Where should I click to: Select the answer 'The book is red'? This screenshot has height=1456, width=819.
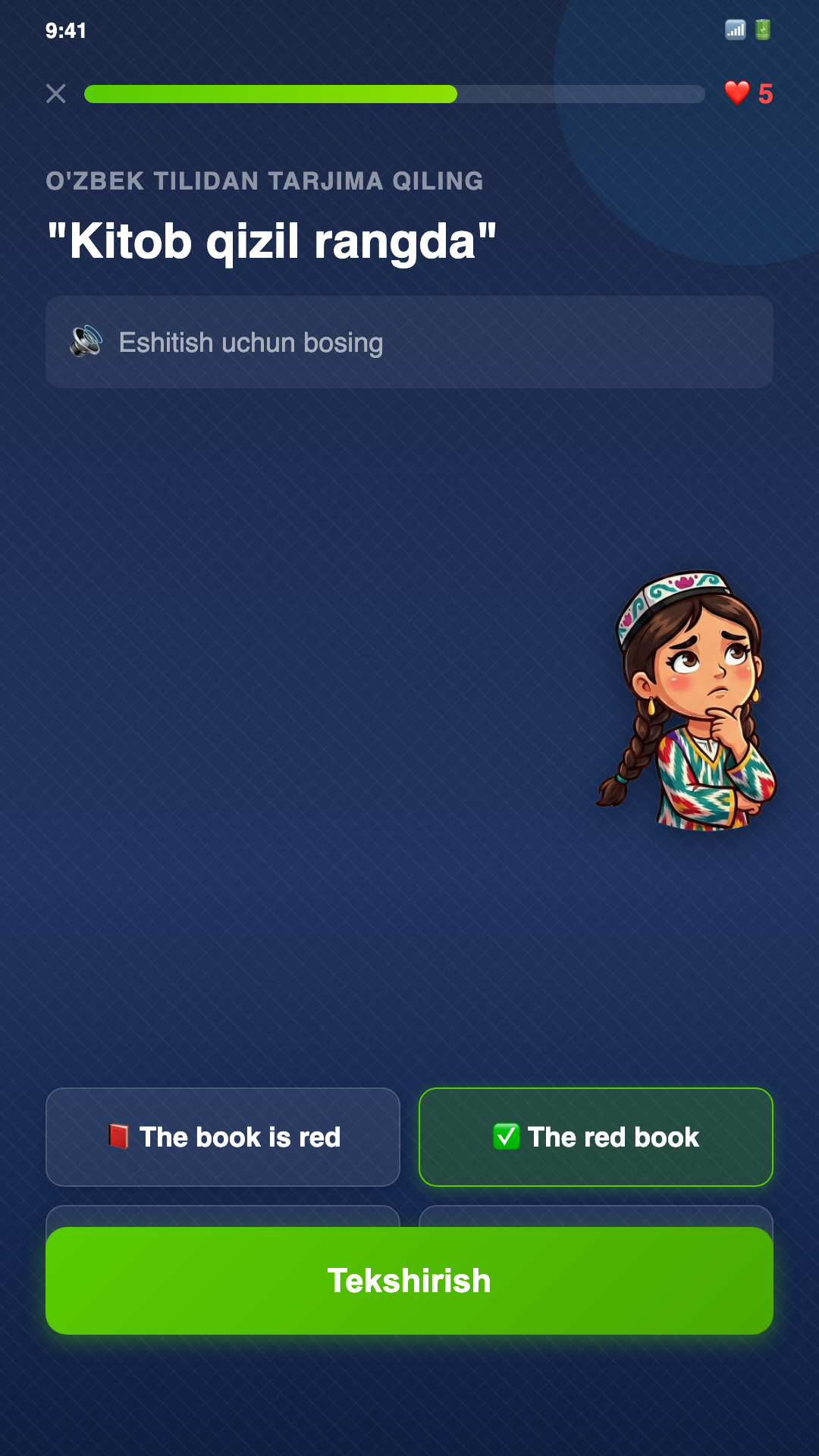[223, 1137]
